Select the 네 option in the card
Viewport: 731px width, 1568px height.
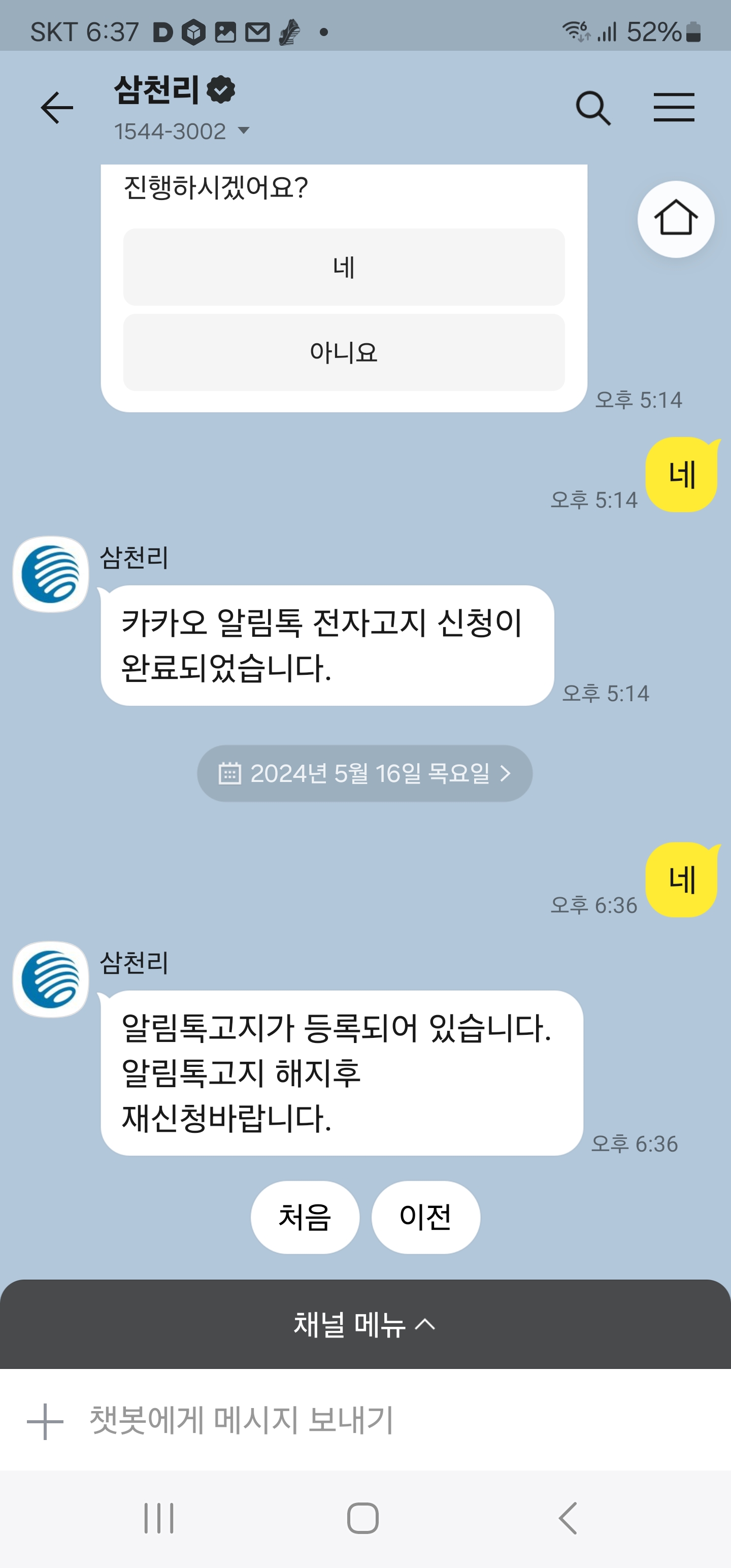pos(344,267)
